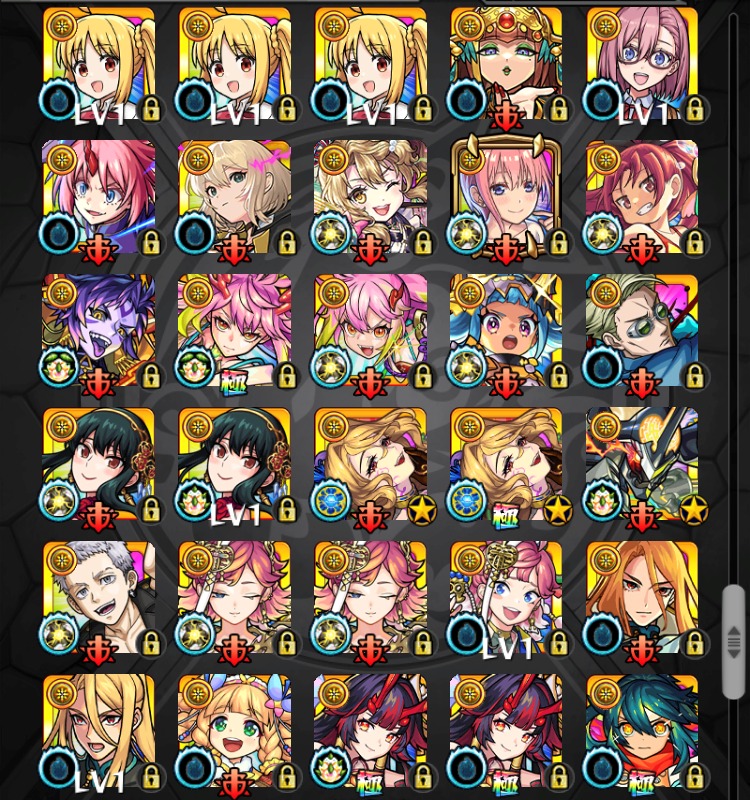750x800 pixels.
Task: Open the grinning red-haired girl character
Action: click(x=641, y=197)
